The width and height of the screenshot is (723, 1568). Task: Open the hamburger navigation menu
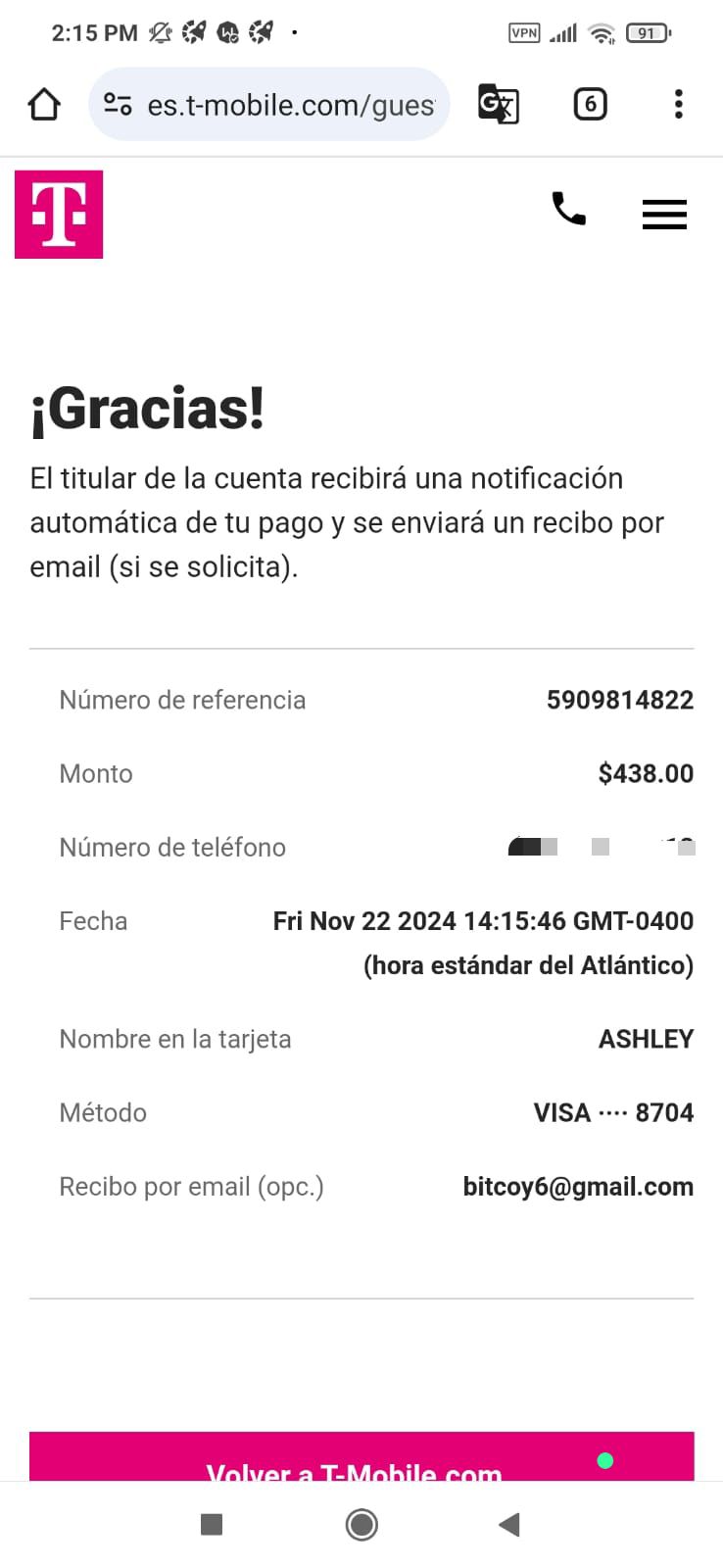pyautogui.click(x=664, y=215)
